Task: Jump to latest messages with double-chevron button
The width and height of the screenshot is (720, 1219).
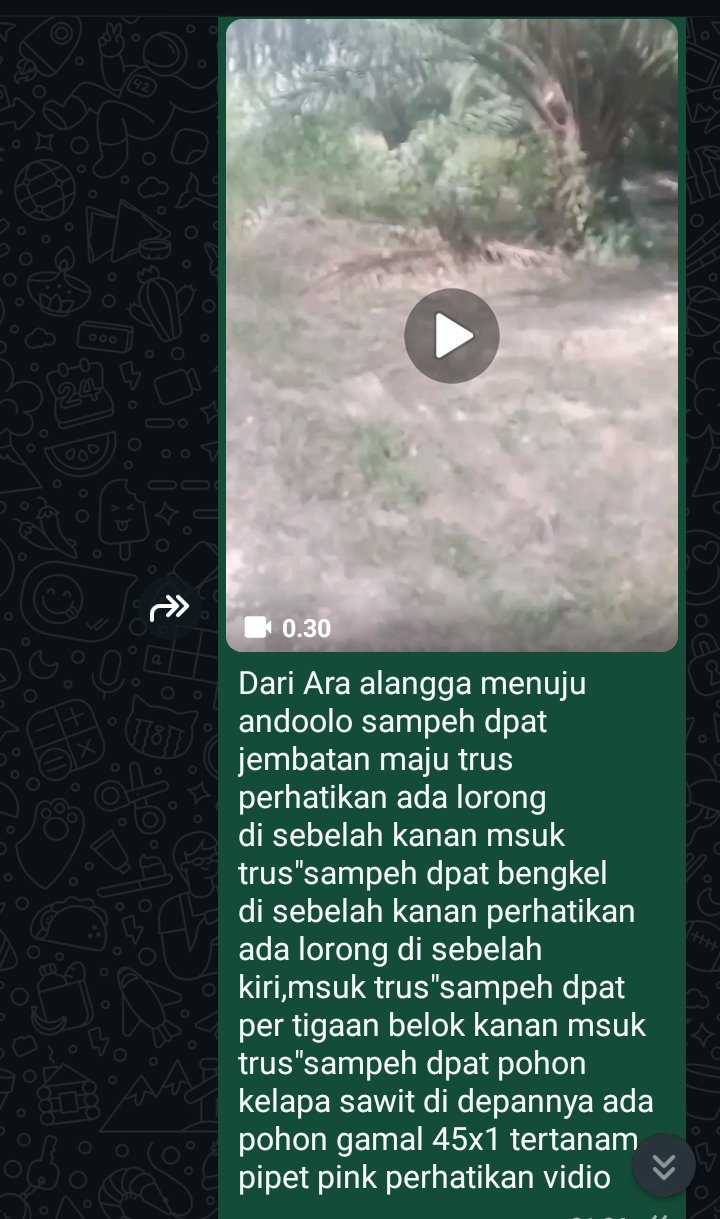Action: (x=664, y=1165)
